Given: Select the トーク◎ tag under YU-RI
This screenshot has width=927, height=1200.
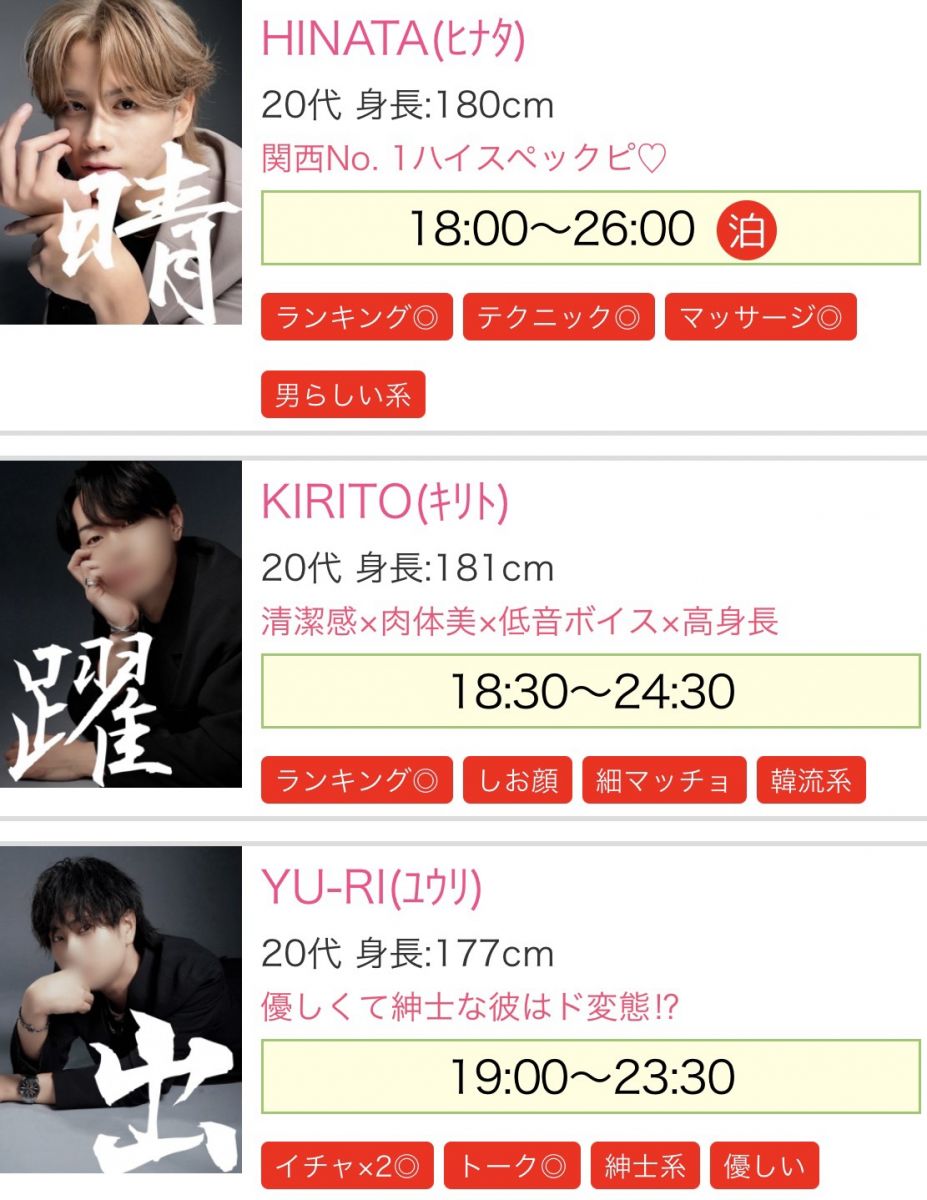Looking at the screenshot, I should 512,1166.
